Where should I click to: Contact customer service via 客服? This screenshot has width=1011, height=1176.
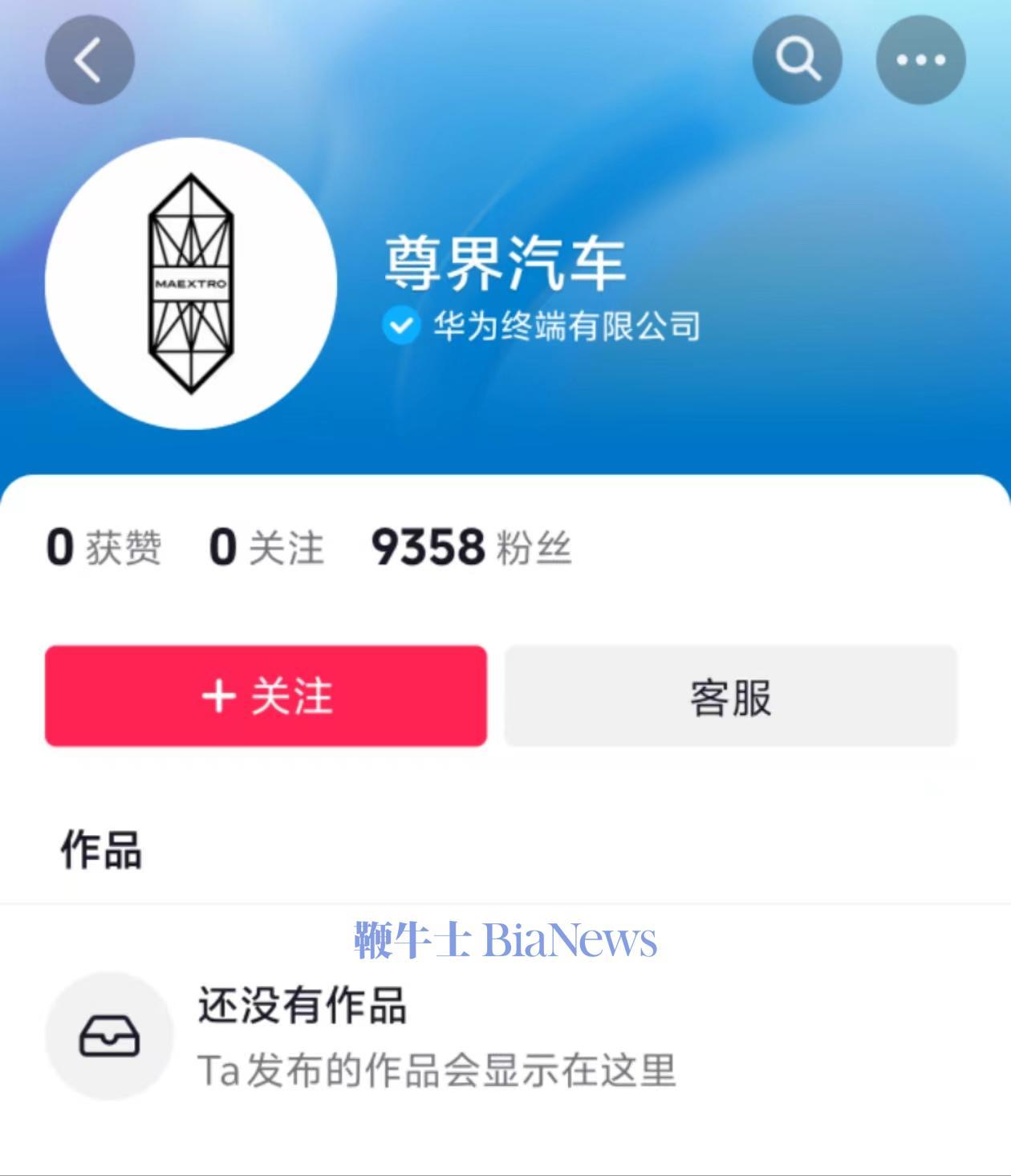[730, 695]
